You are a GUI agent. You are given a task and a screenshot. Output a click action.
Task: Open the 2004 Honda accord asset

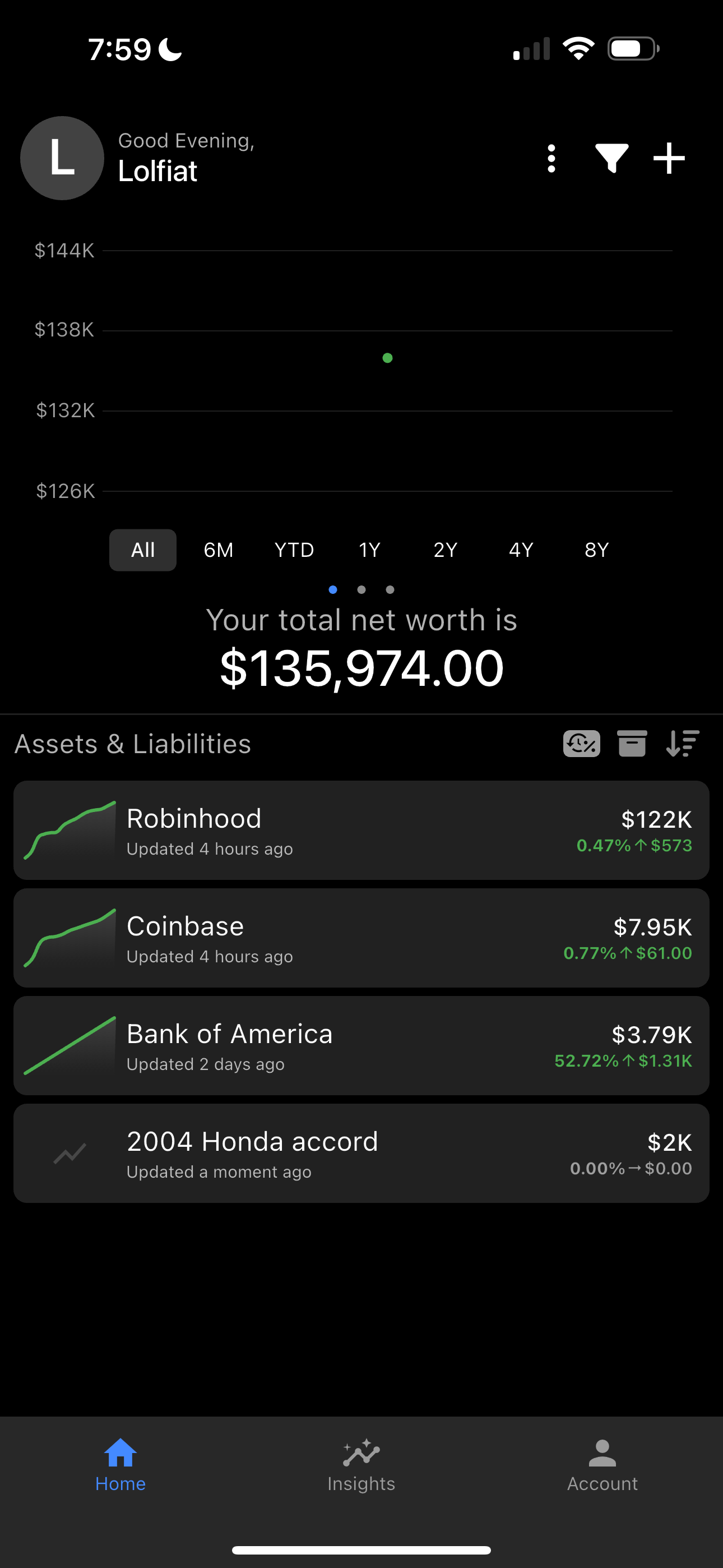[x=361, y=1154]
